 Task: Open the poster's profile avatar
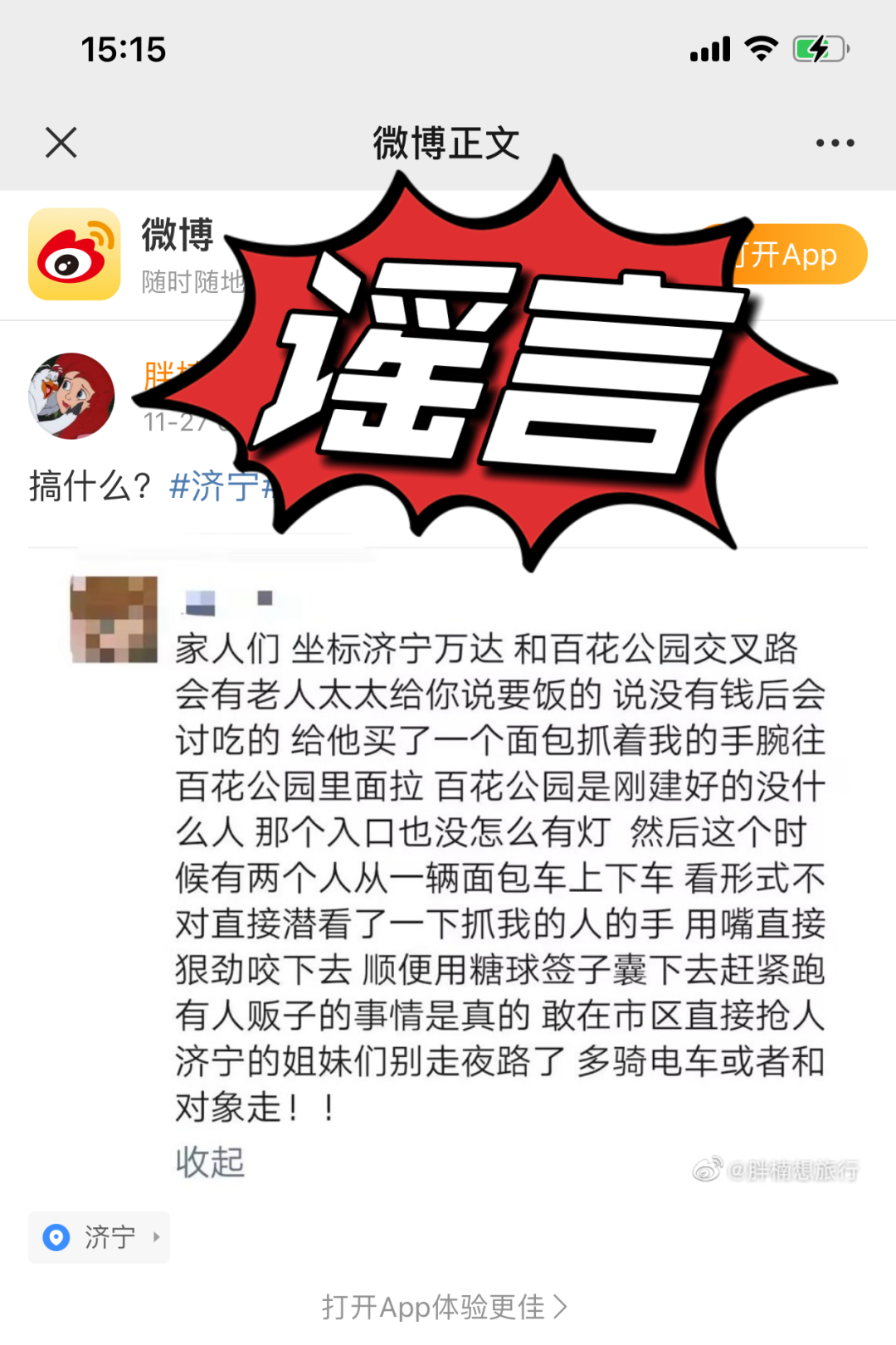tap(72, 396)
